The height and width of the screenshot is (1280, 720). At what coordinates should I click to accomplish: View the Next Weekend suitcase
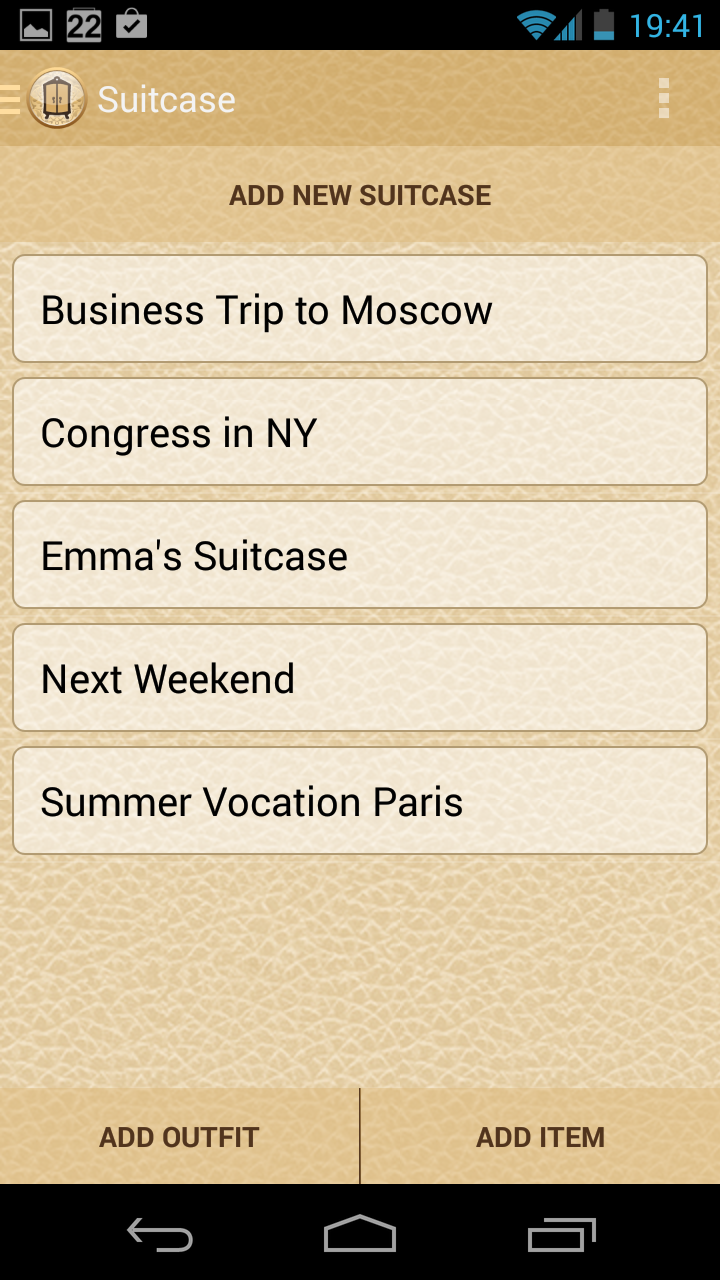360,678
